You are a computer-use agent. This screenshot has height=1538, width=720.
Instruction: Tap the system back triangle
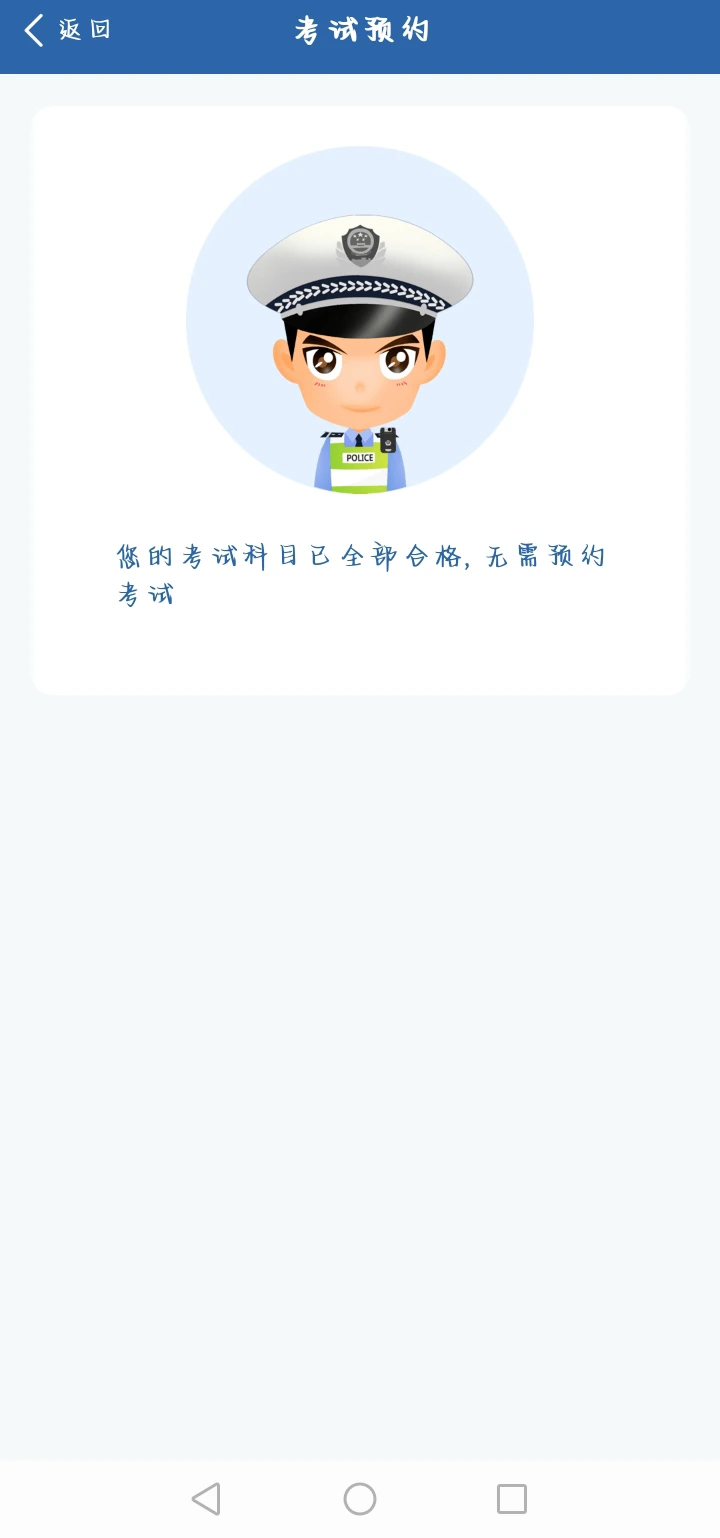[x=206, y=1498]
